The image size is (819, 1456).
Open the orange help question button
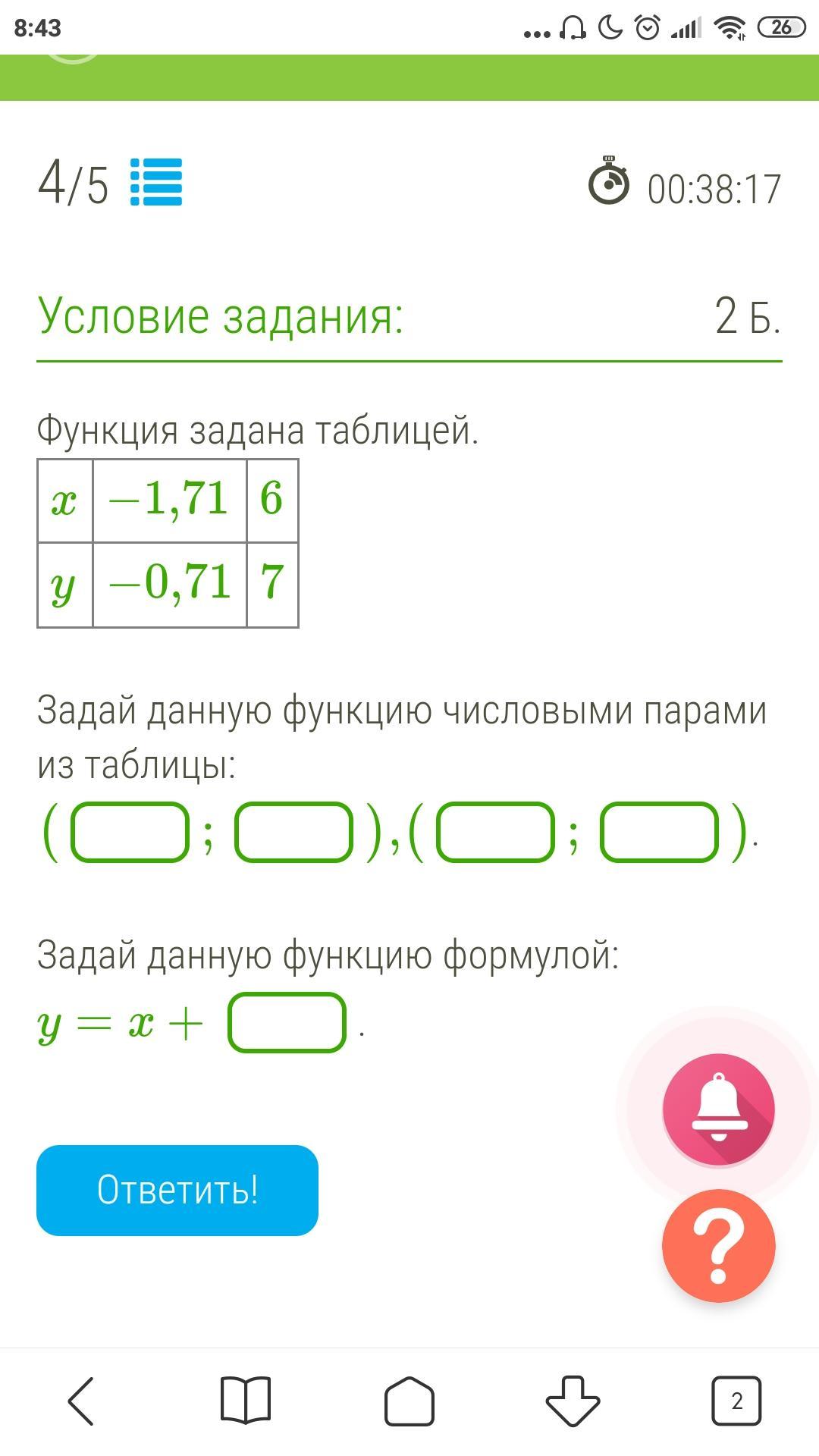coord(718,1245)
